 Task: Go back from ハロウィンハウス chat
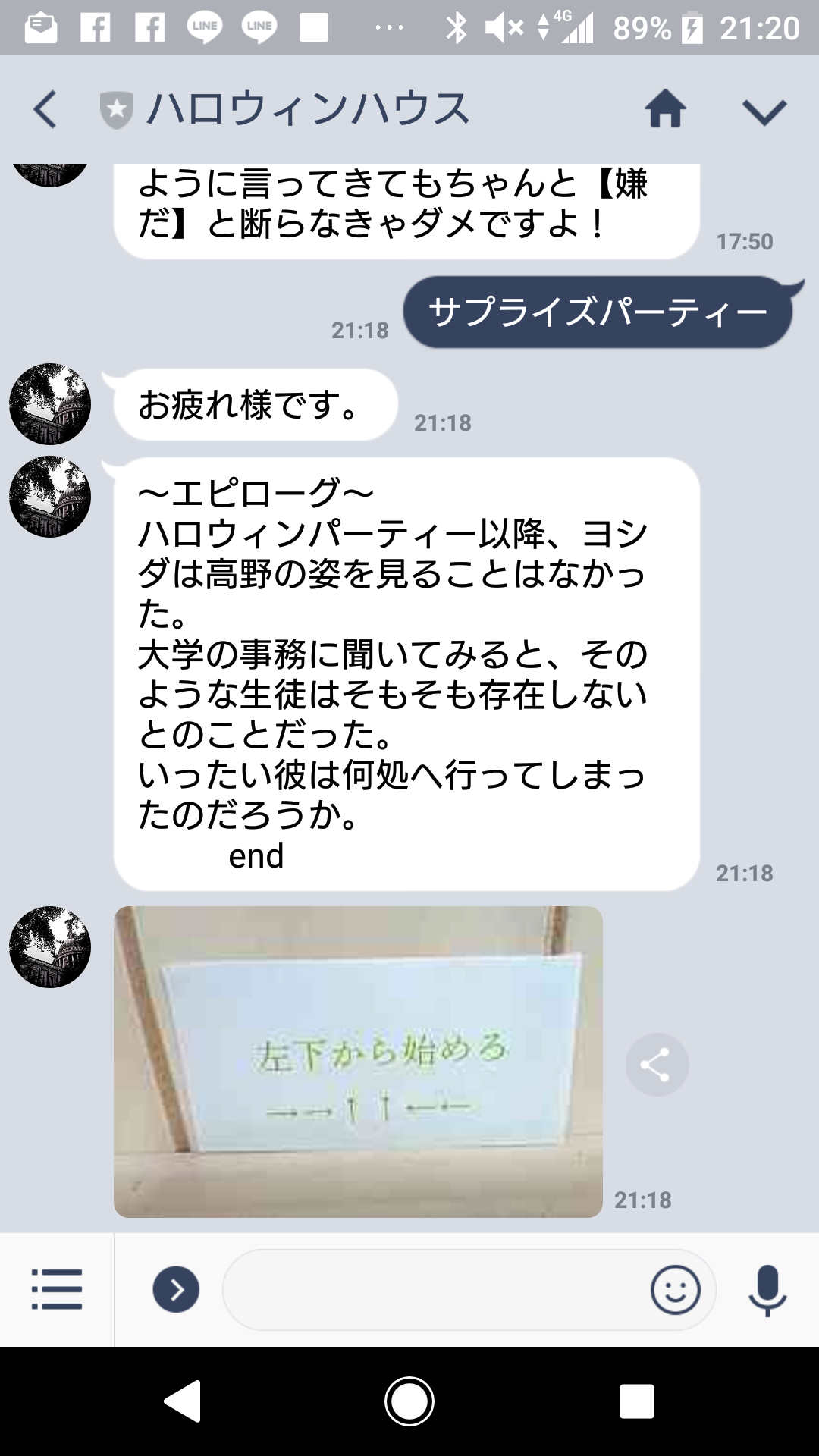click(x=45, y=109)
